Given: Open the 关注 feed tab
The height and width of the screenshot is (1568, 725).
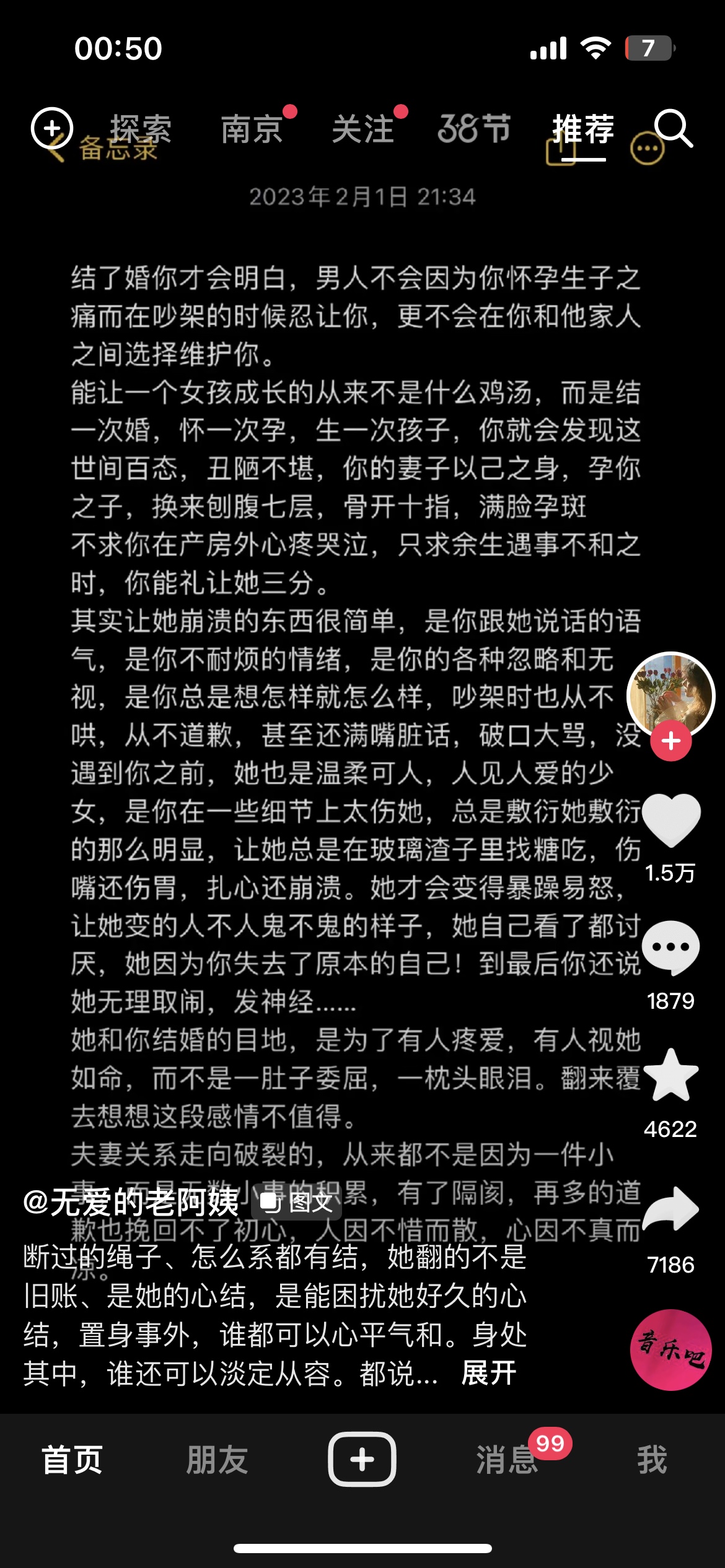Looking at the screenshot, I should [363, 129].
